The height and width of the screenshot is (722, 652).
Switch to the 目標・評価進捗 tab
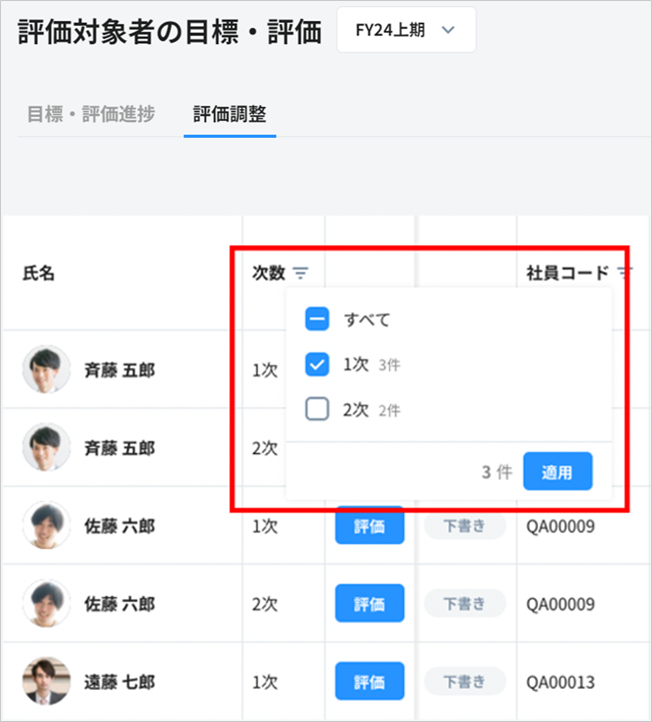(91, 114)
